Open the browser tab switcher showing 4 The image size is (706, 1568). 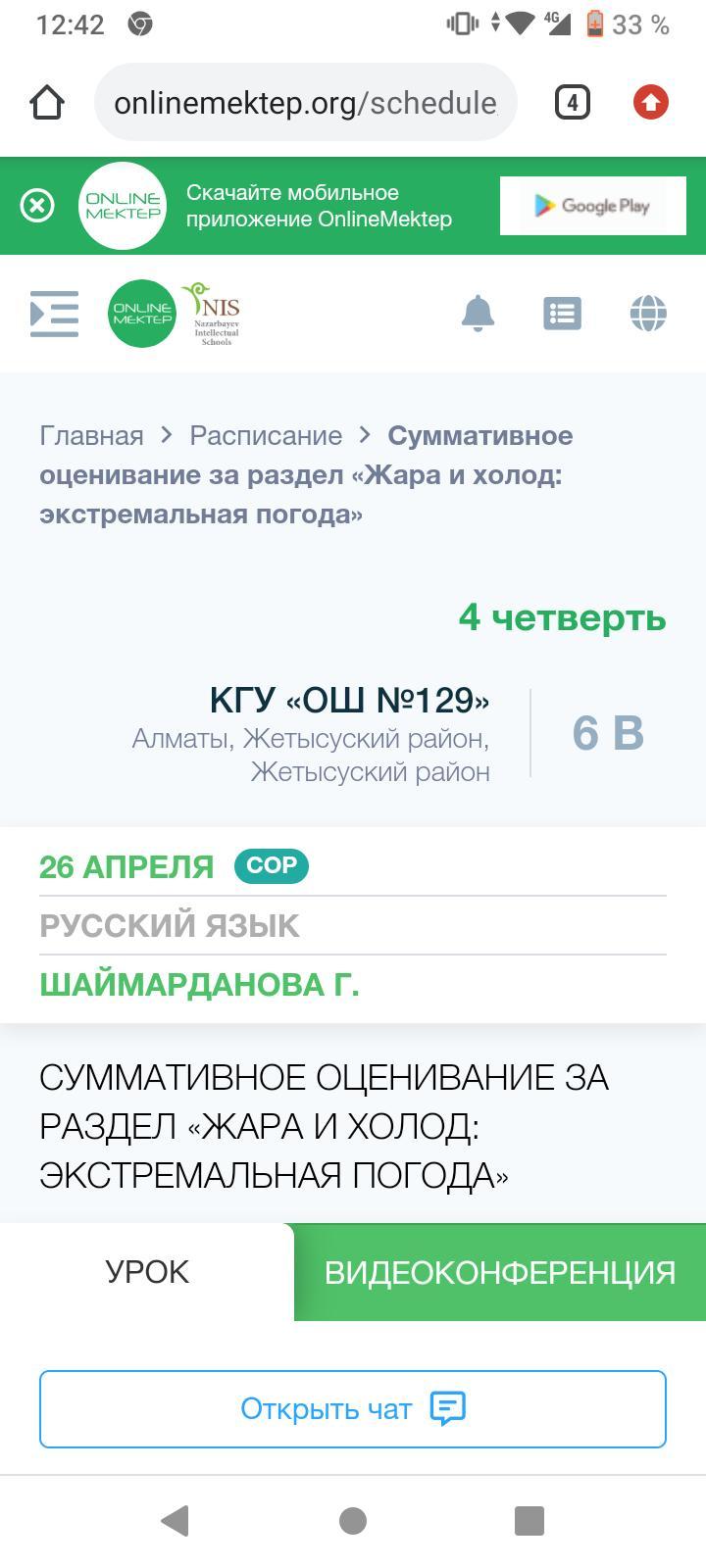click(573, 102)
